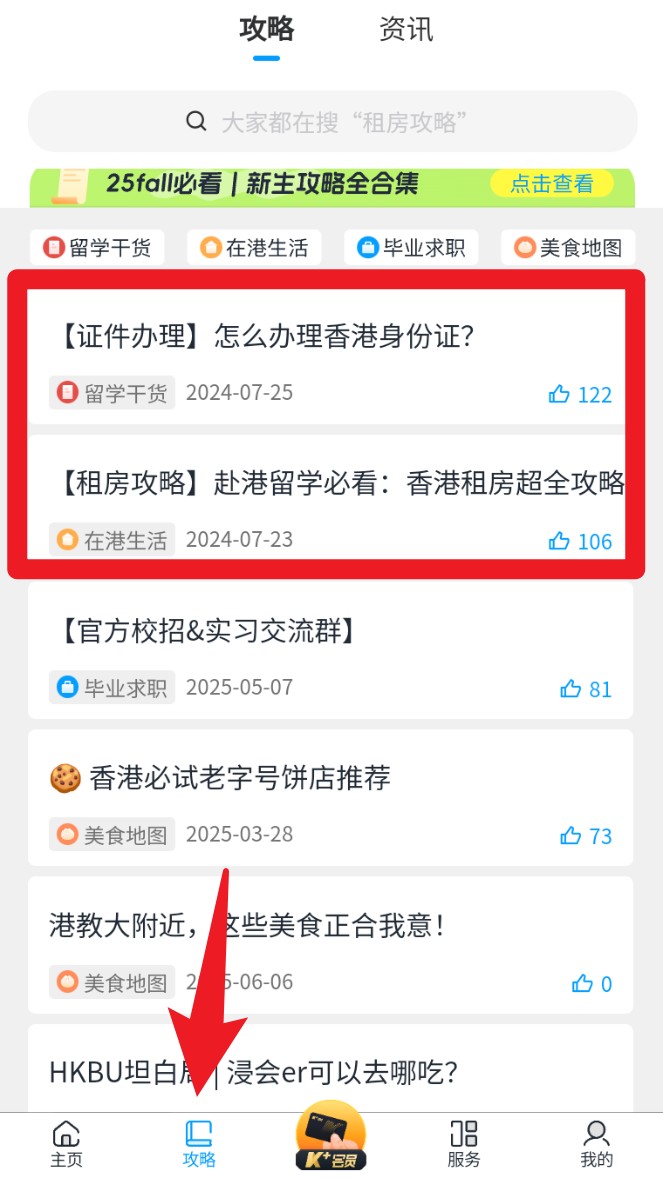The width and height of the screenshot is (663, 1178).
Task: Switch to the 资讯 top tab
Action: 406,29
